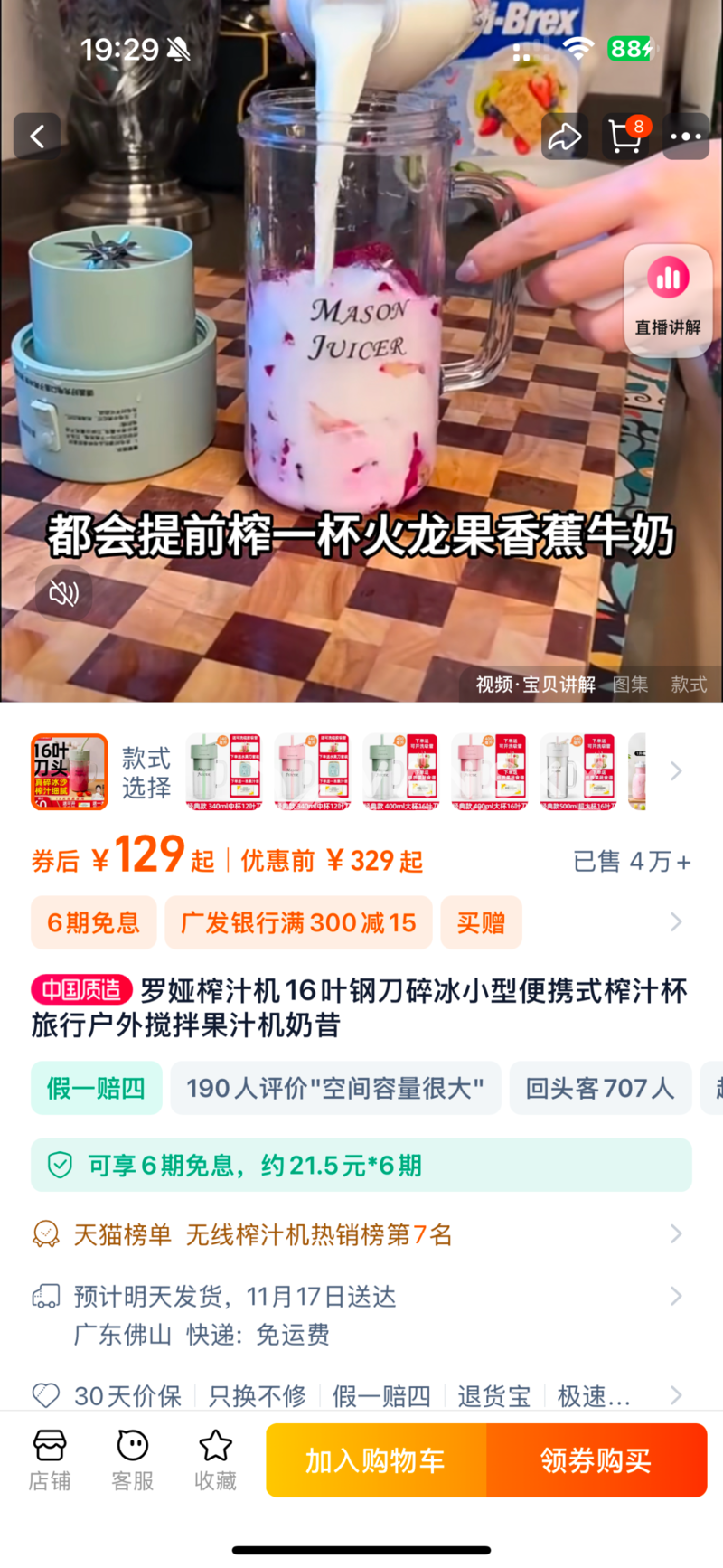Image resolution: width=723 pixels, height=1568 pixels.
Task: Open reviews mentioning 空间容量很大
Action: (335, 1088)
